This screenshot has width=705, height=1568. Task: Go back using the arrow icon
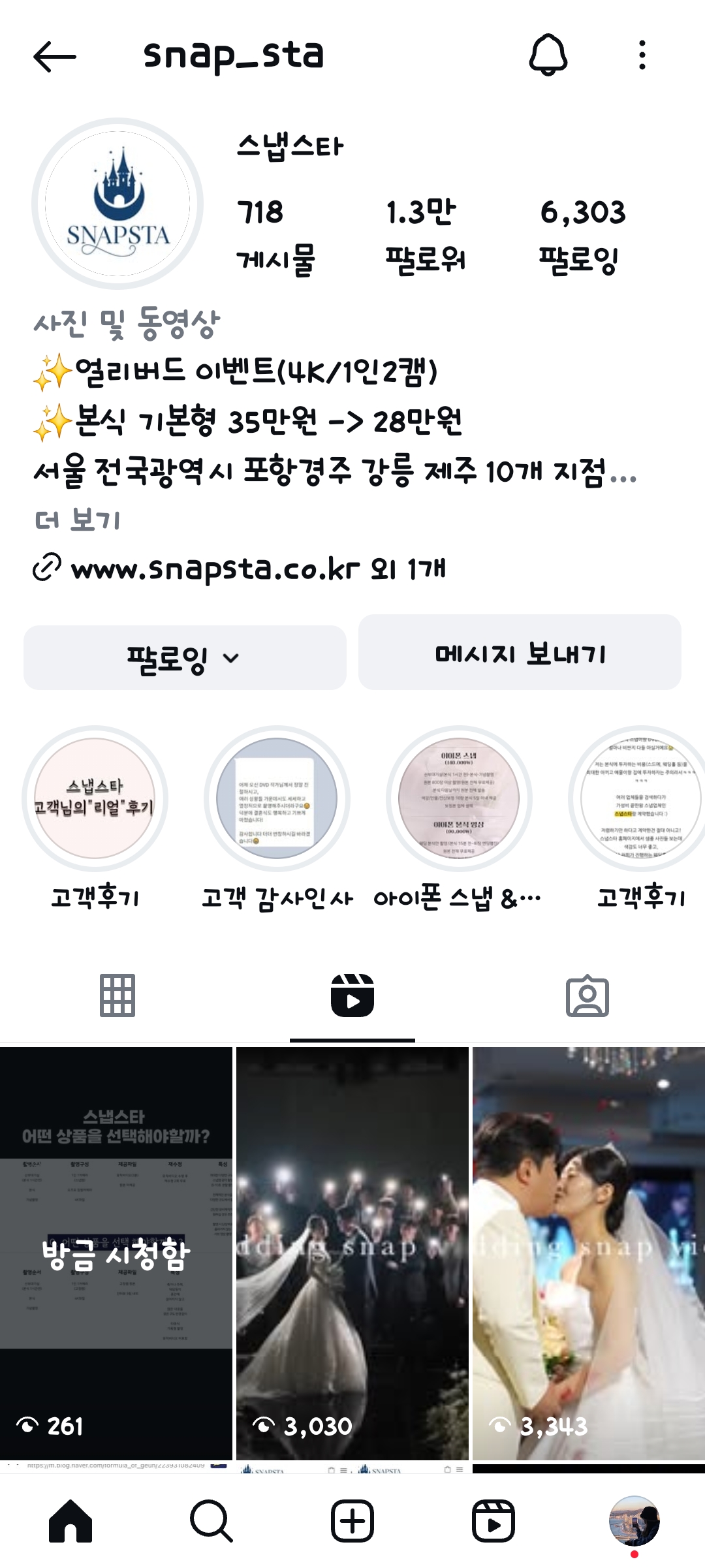pyautogui.click(x=55, y=57)
